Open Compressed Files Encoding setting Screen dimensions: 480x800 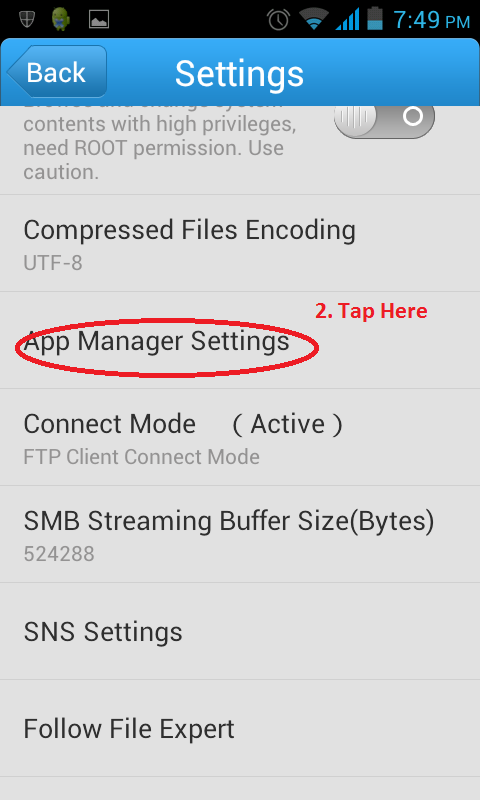coord(240,243)
